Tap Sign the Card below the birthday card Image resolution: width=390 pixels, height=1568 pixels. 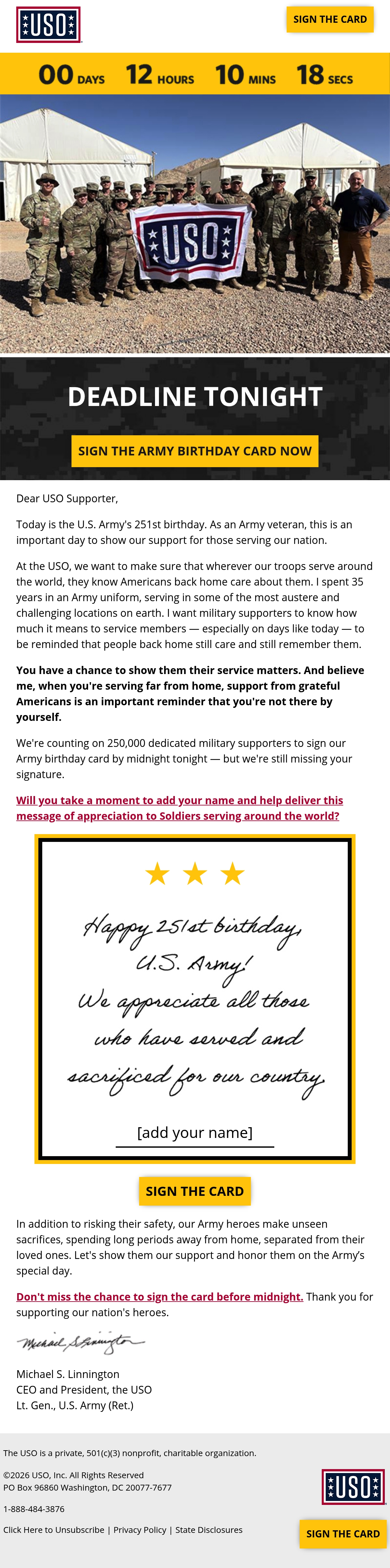[x=195, y=1191]
